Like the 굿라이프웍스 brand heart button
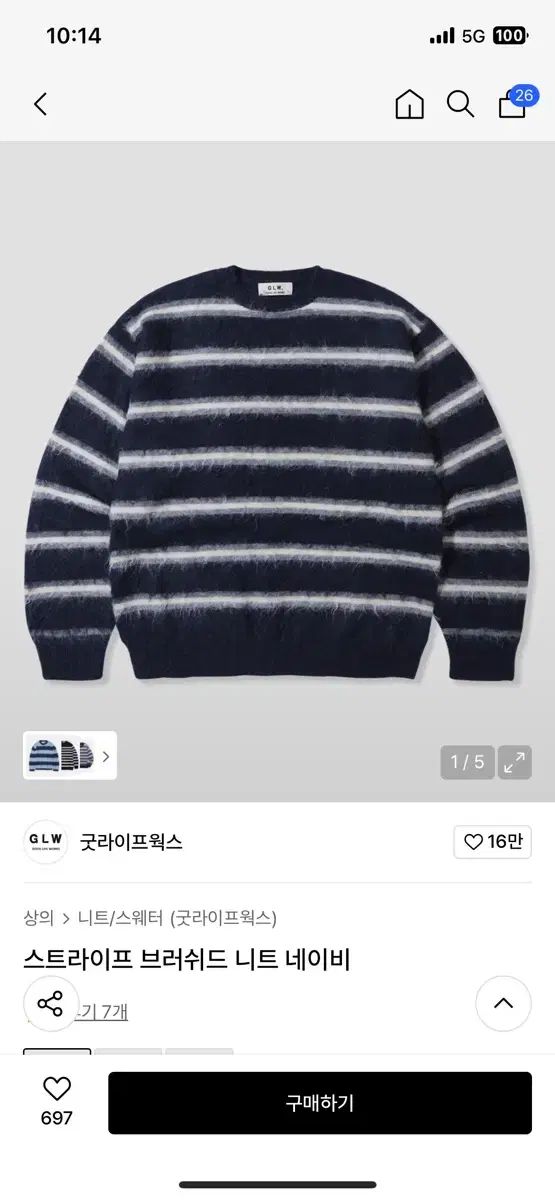The image size is (555, 1200). [493, 842]
